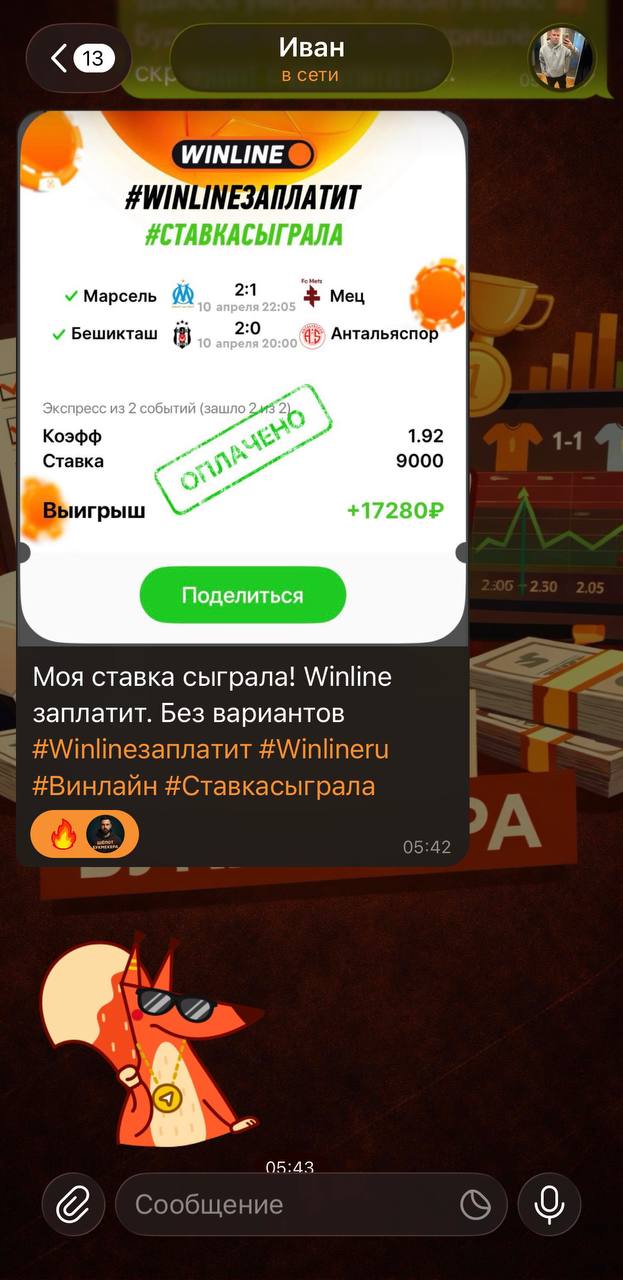Open the #Winlineзаплатит hashtag
This screenshot has height=1280, width=623.
click(141, 750)
